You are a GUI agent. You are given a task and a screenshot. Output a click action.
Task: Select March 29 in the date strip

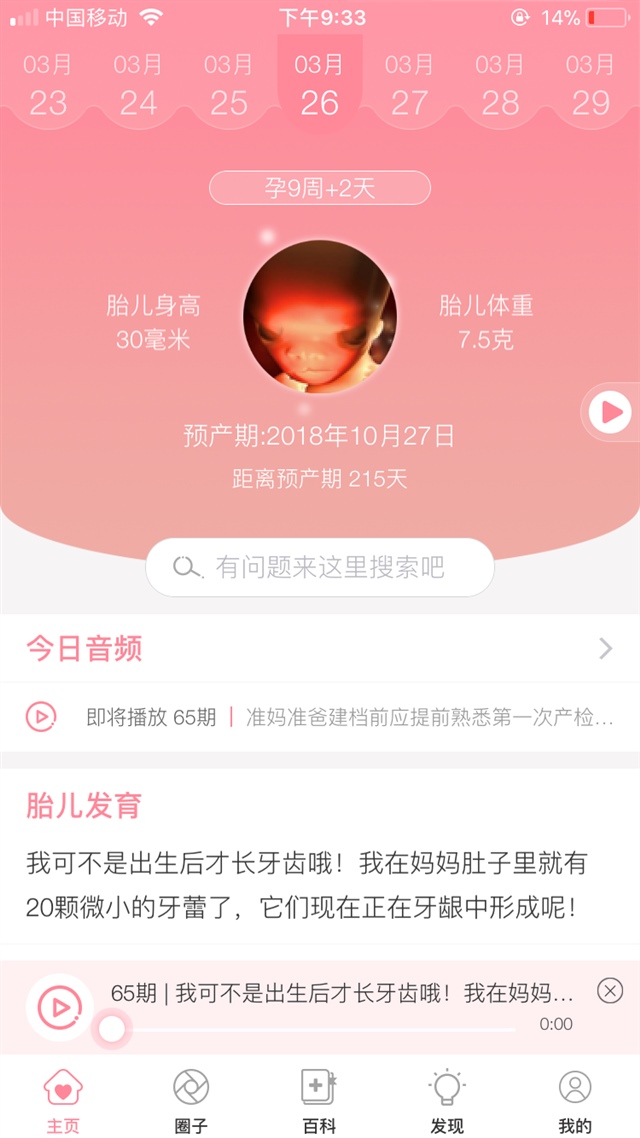click(590, 84)
